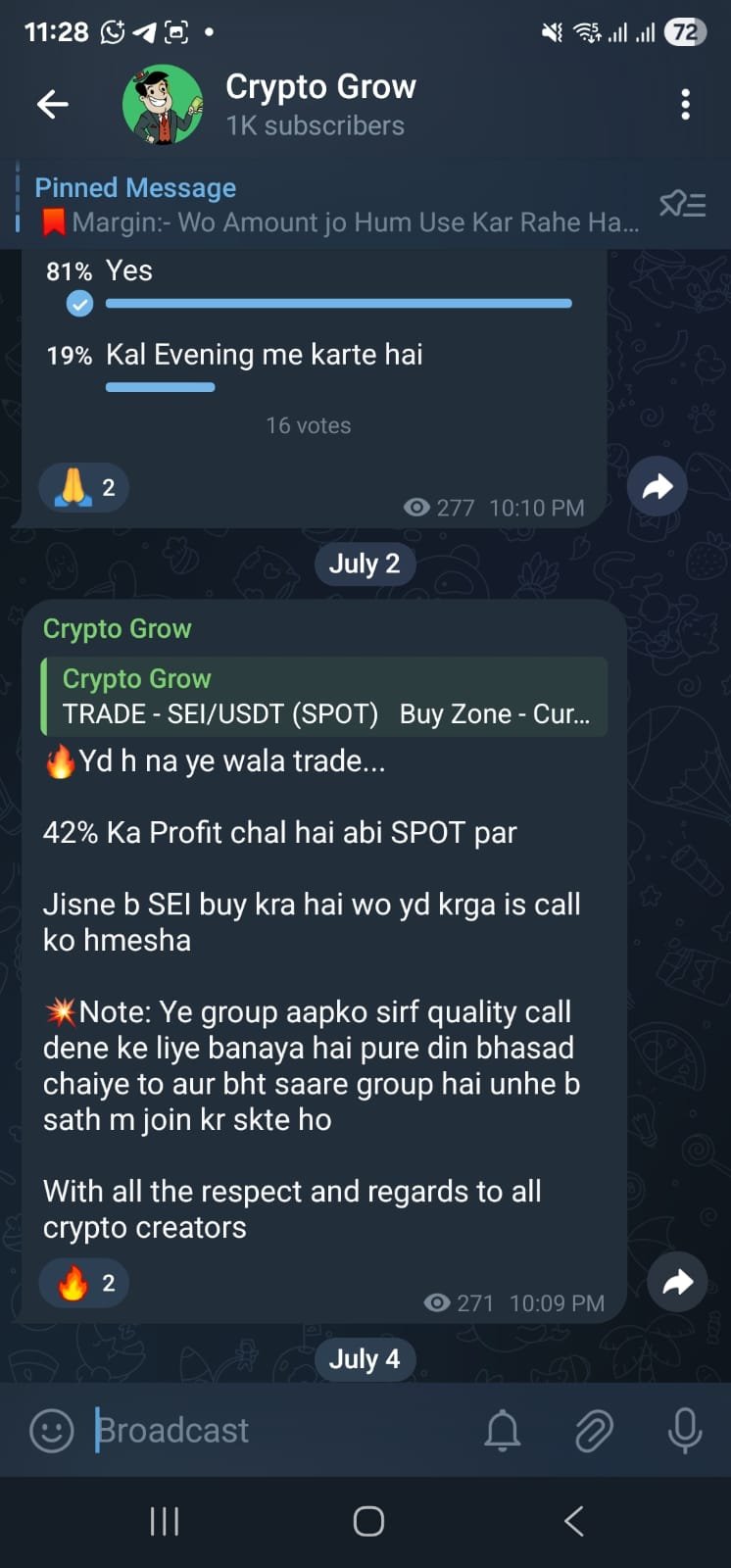Open recent apps from navigation bar

[164, 1521]
